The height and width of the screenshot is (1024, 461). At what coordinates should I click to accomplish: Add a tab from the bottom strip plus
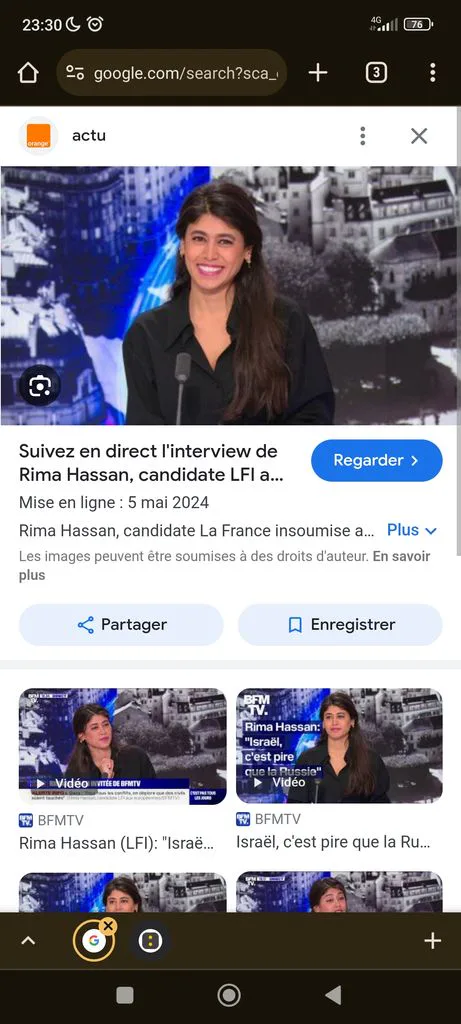(432, 941)
